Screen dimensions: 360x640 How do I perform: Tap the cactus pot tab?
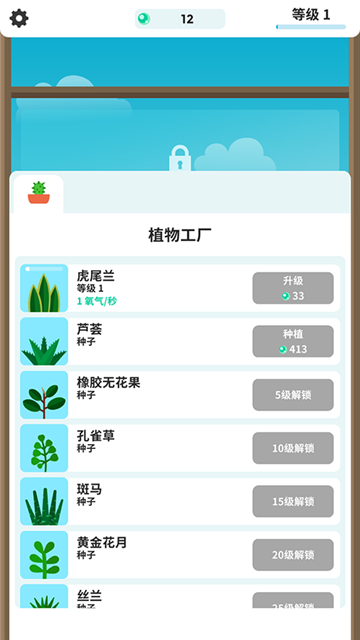[x=38, y=193]
